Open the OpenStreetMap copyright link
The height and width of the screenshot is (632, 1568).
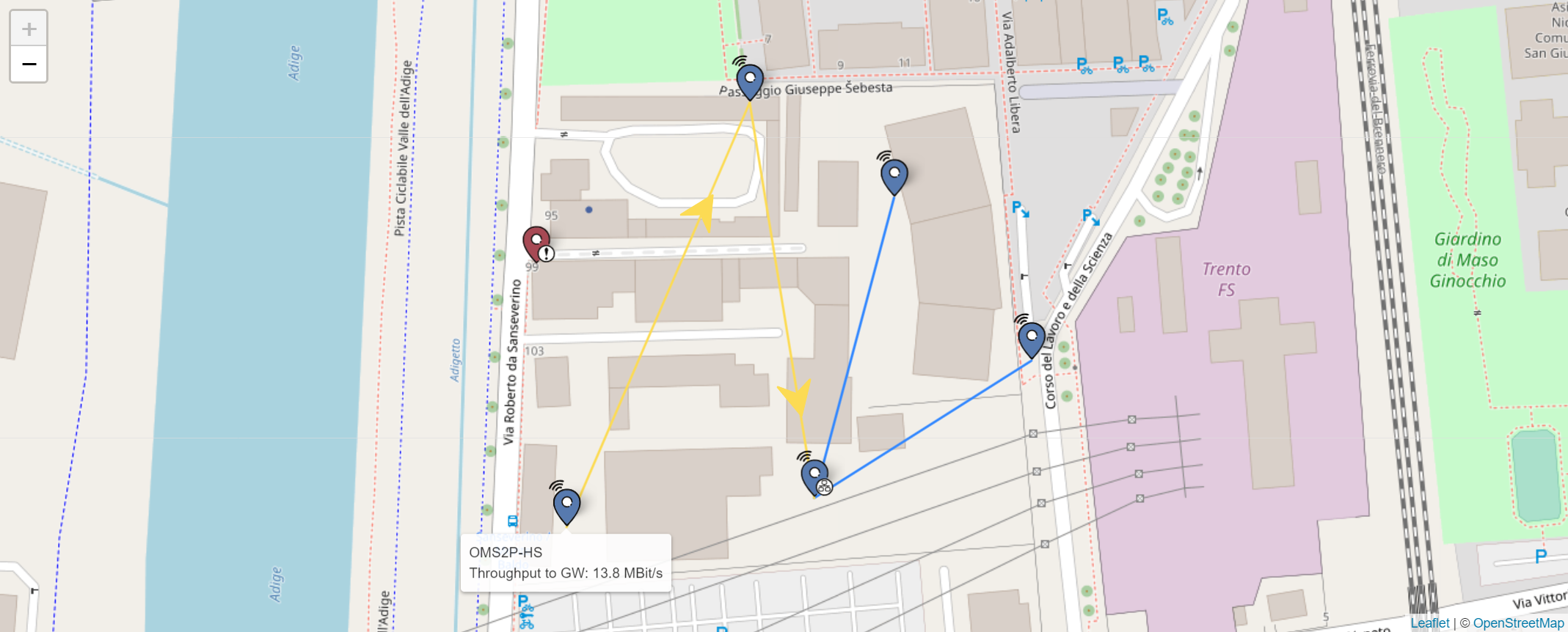click(x=1518, y=623)
